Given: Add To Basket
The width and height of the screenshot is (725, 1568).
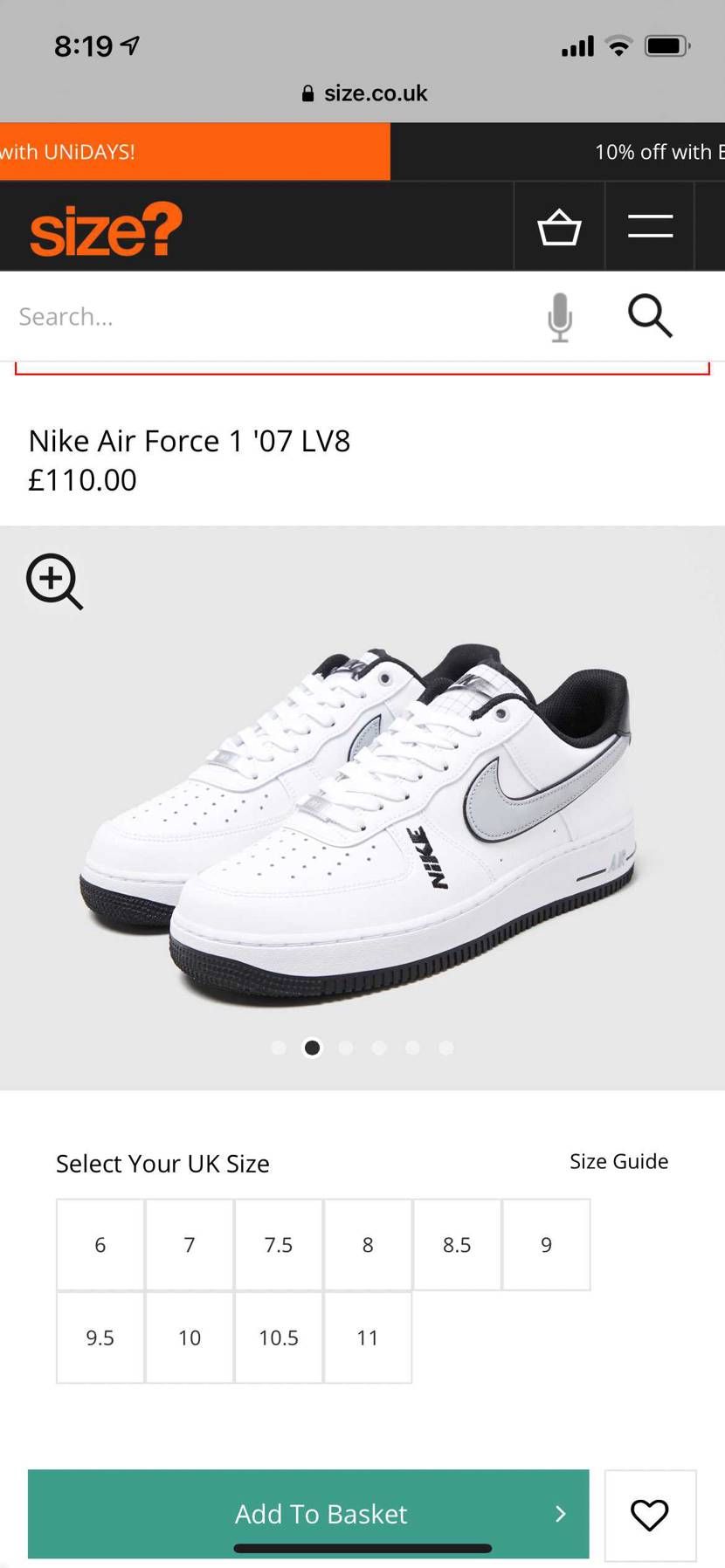Looking at the screenshot, I should (x=308, y=1513).
